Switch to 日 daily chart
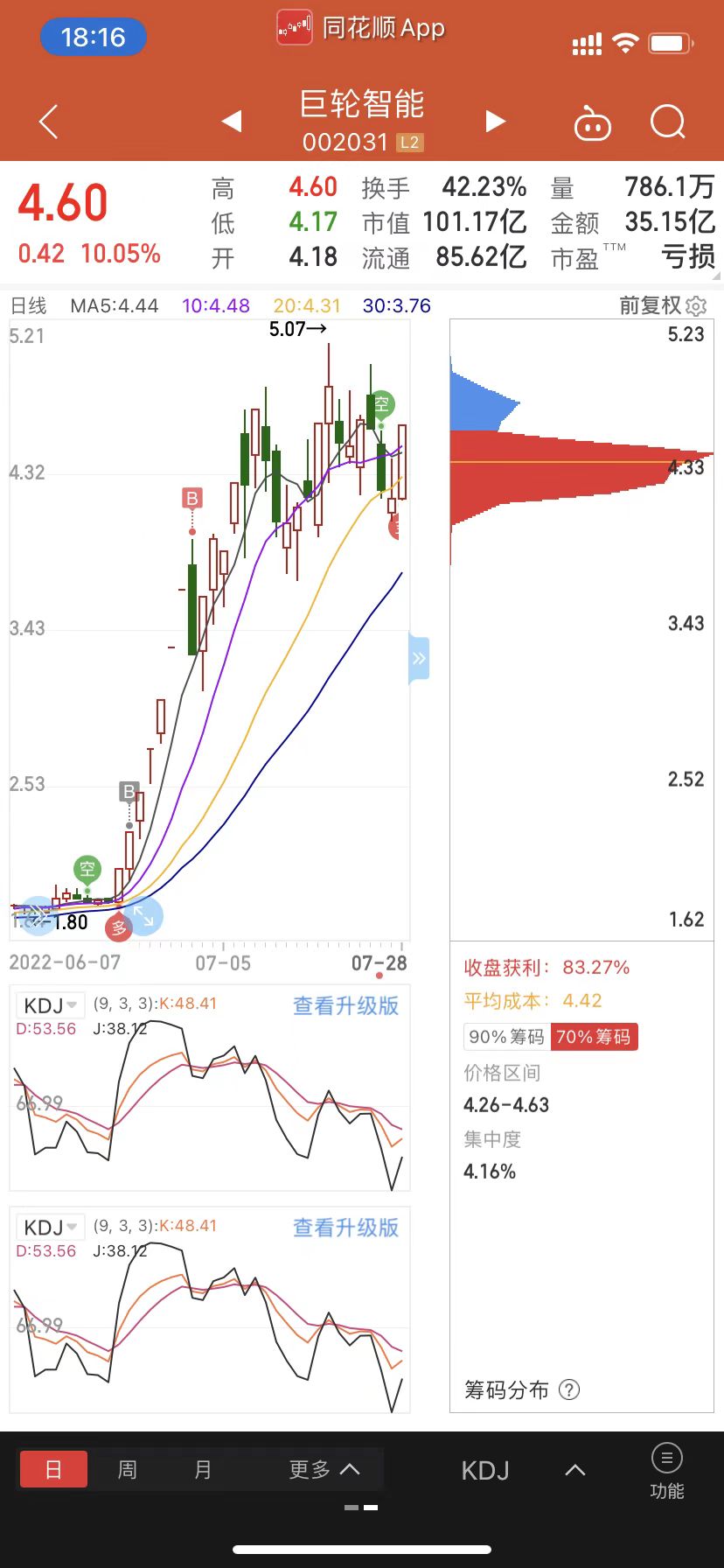The width and height of the screenshot is (724, 1568). coord(53,1469)
